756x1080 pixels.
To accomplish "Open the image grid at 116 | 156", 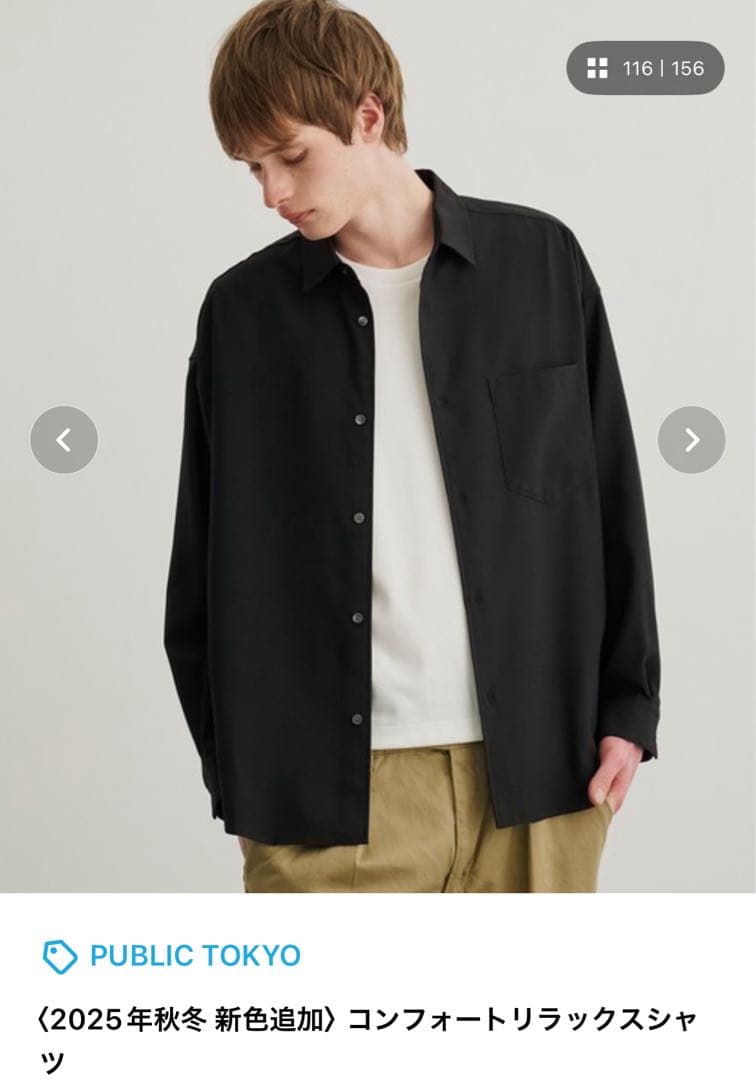I will (645, 68).
